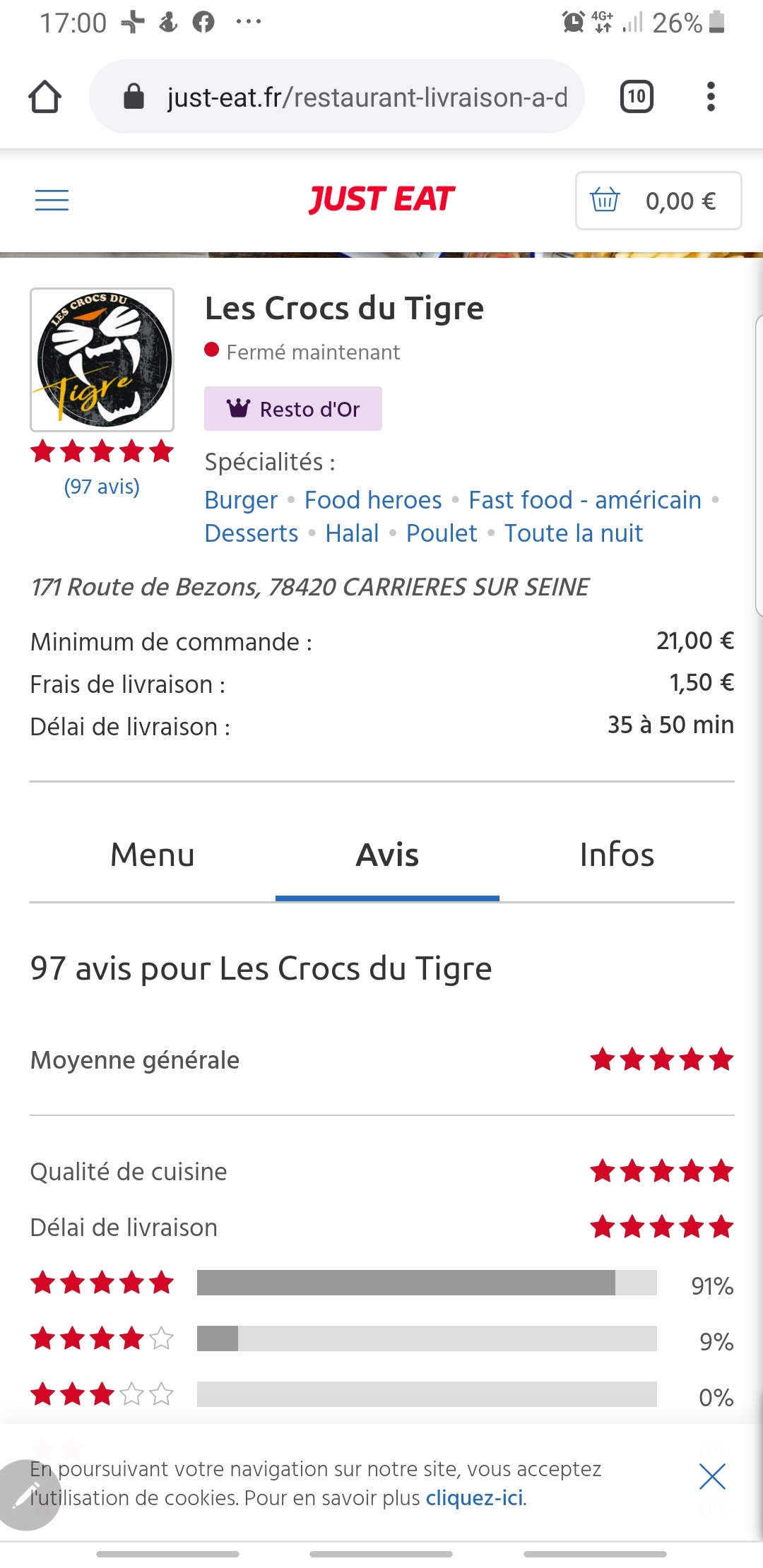Browse the Desserts speciality
This screenshot has width=763, height=1568.
click(x=252, y=533)
